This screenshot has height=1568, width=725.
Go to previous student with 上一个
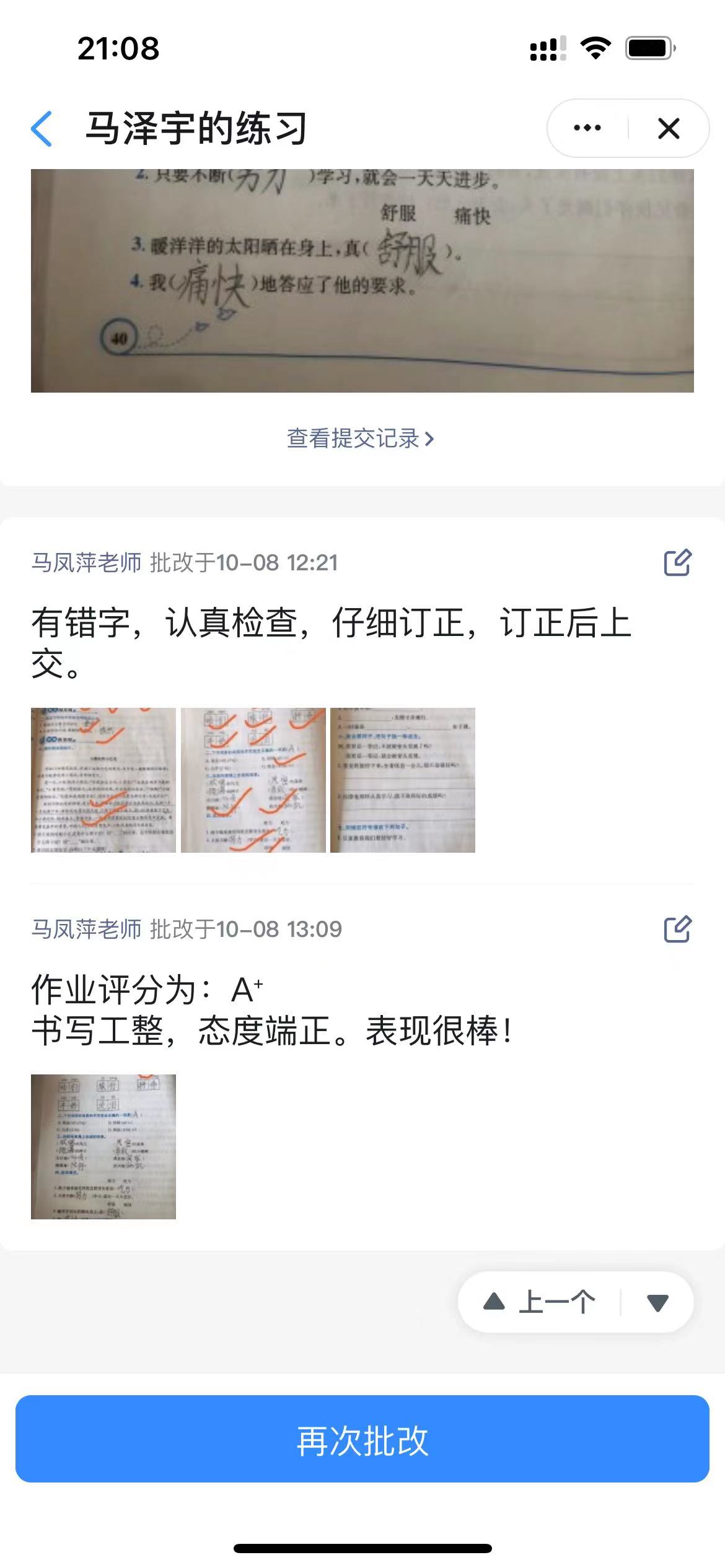click(x=539, y=1302)
